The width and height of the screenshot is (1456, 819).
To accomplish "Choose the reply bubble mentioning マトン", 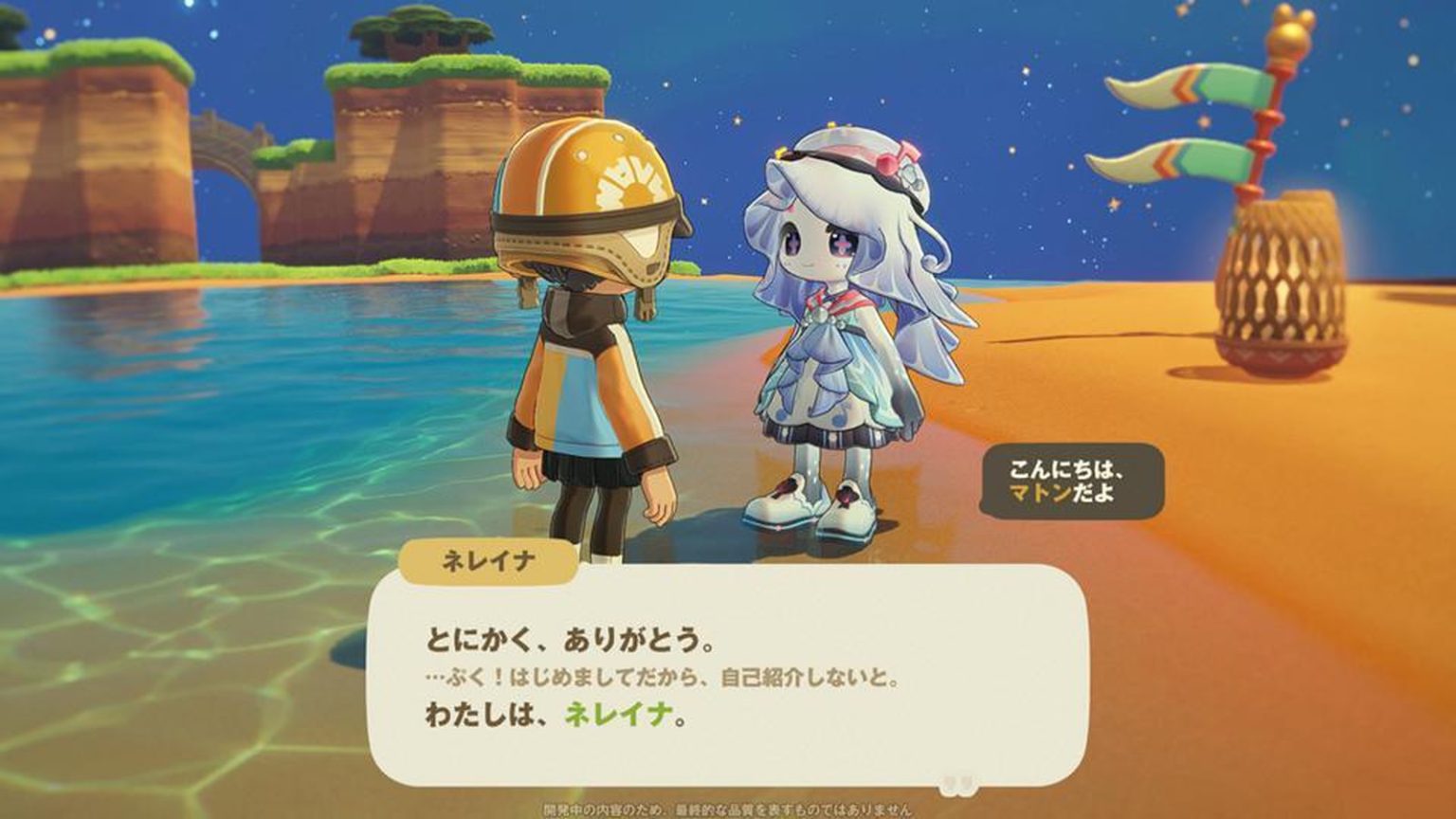I will tap(1070, 482).
